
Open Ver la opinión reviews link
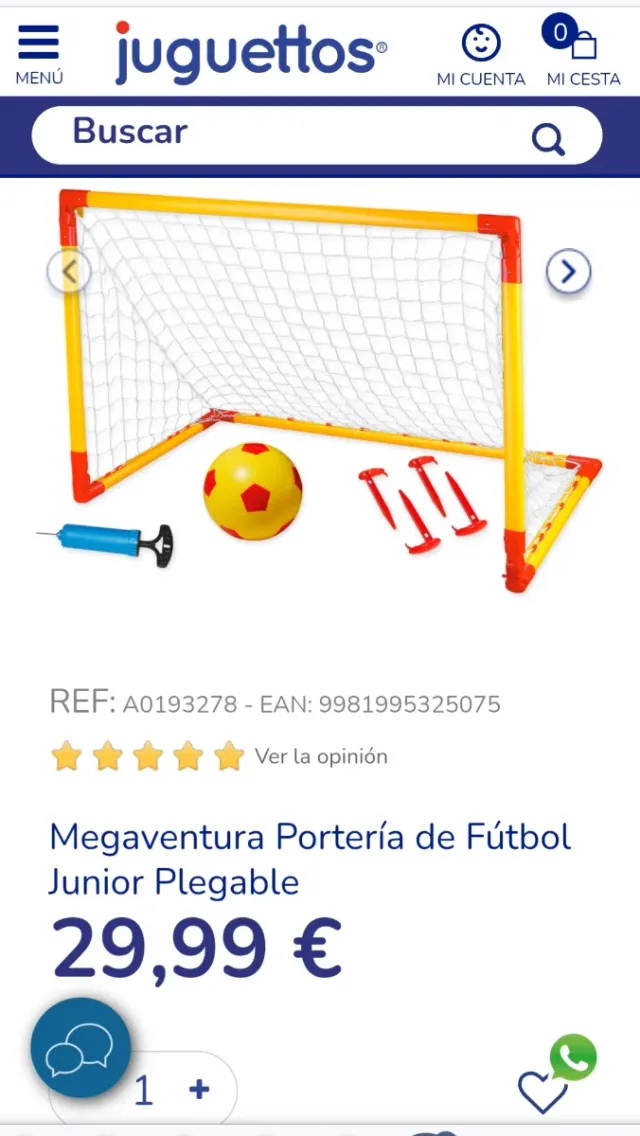click(320, 756)
